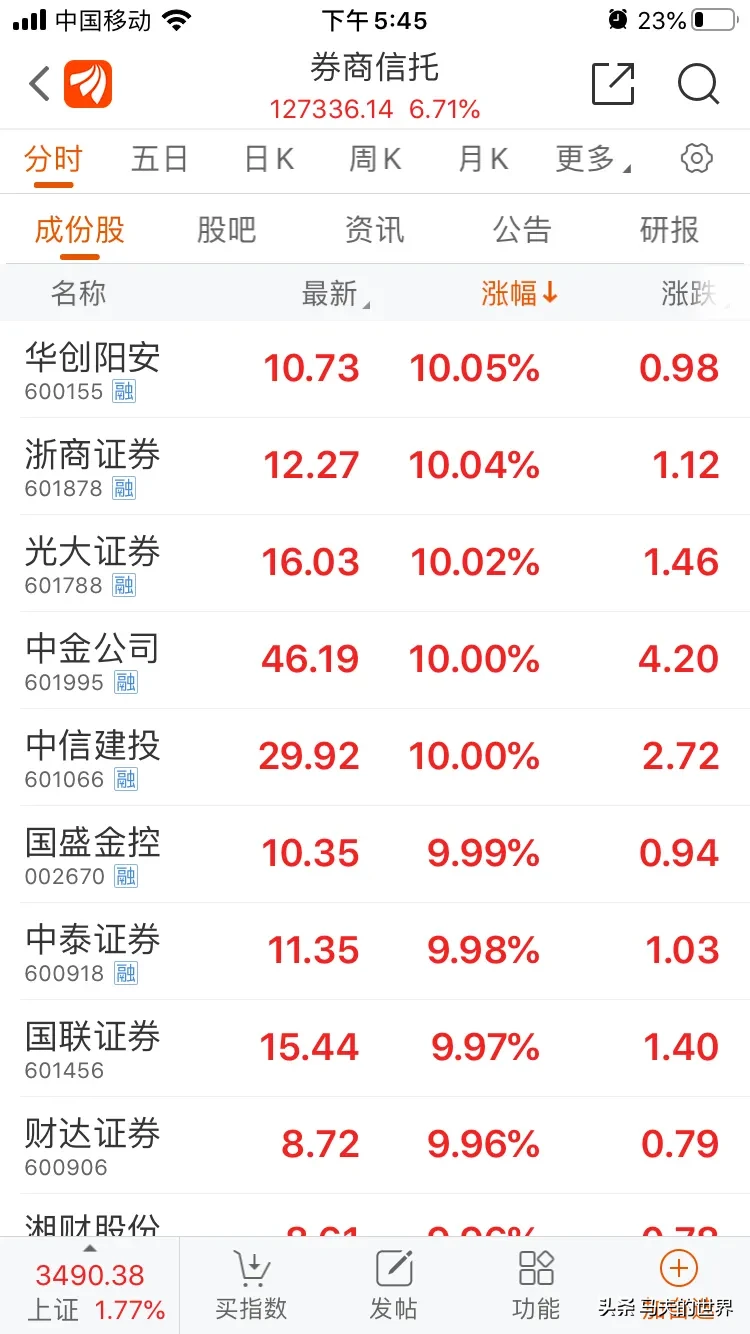Open the search magnifier icon
This screenshot has width=750, height=1334.
tap(698, 84)
